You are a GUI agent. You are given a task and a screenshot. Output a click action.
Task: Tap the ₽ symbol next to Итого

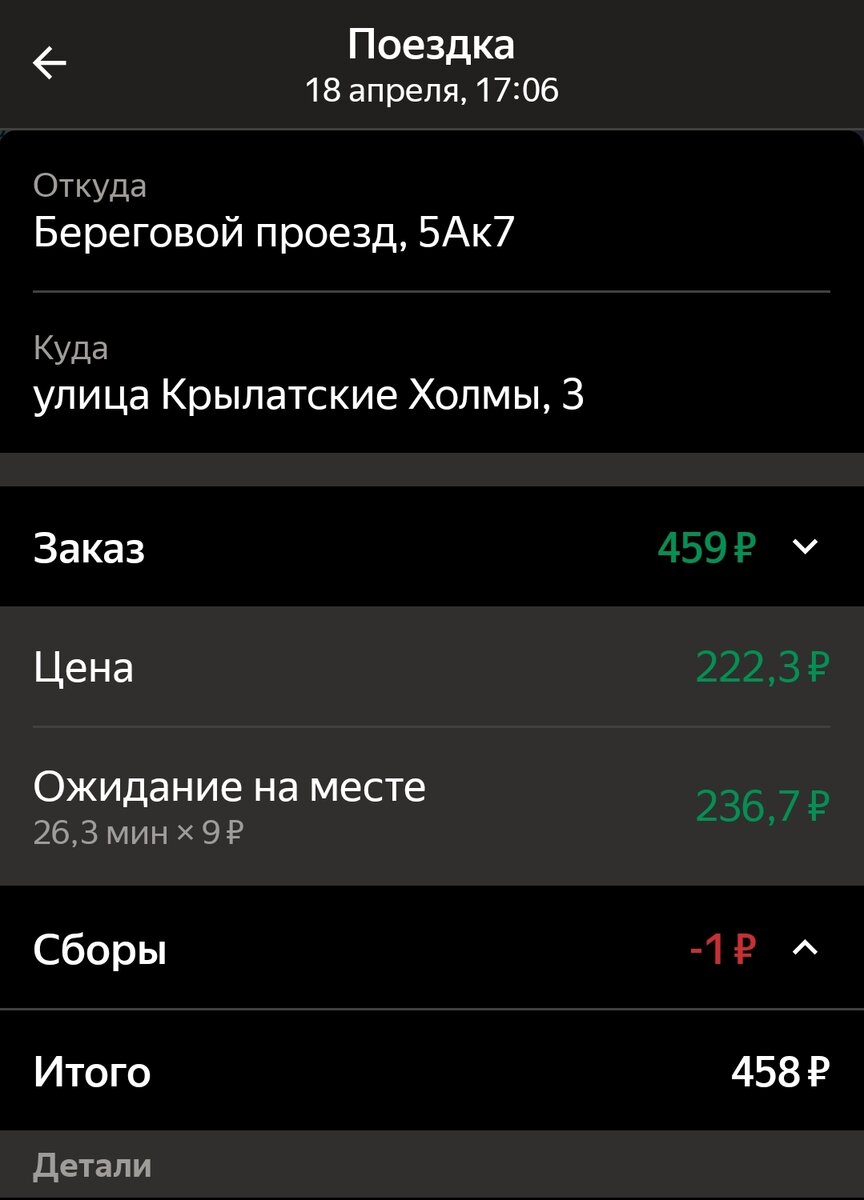point(816,1070)
